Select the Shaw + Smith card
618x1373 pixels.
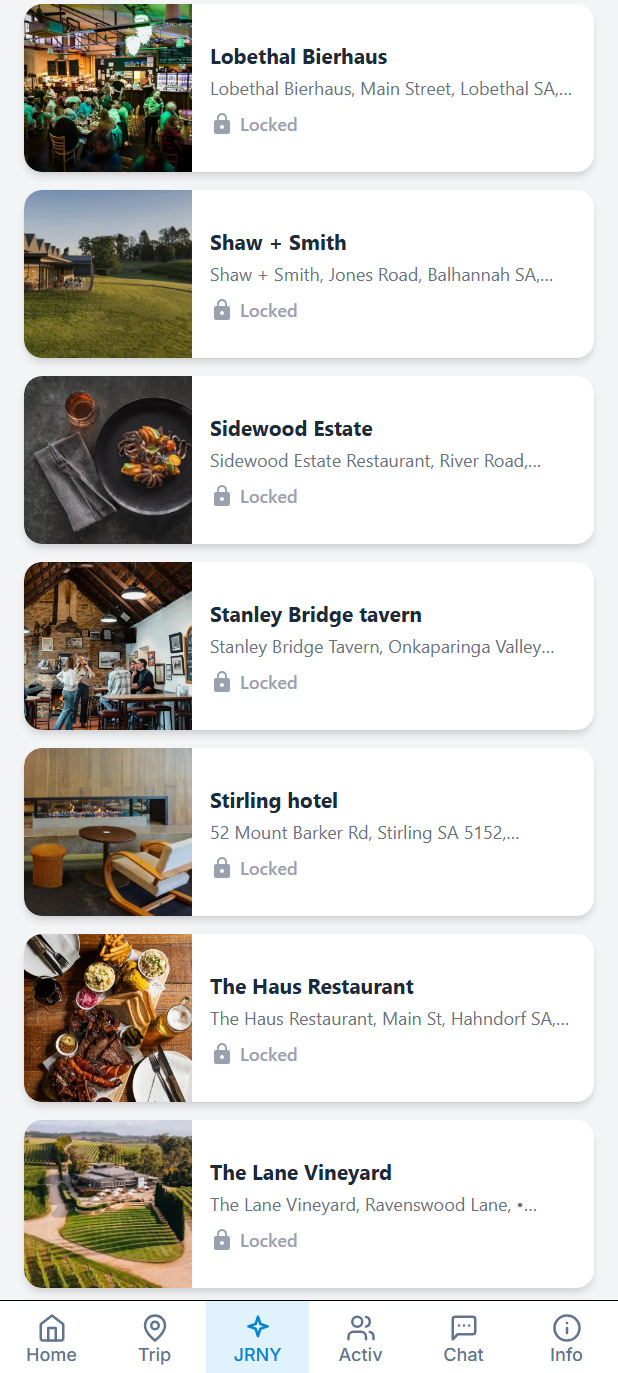[308, 274]
